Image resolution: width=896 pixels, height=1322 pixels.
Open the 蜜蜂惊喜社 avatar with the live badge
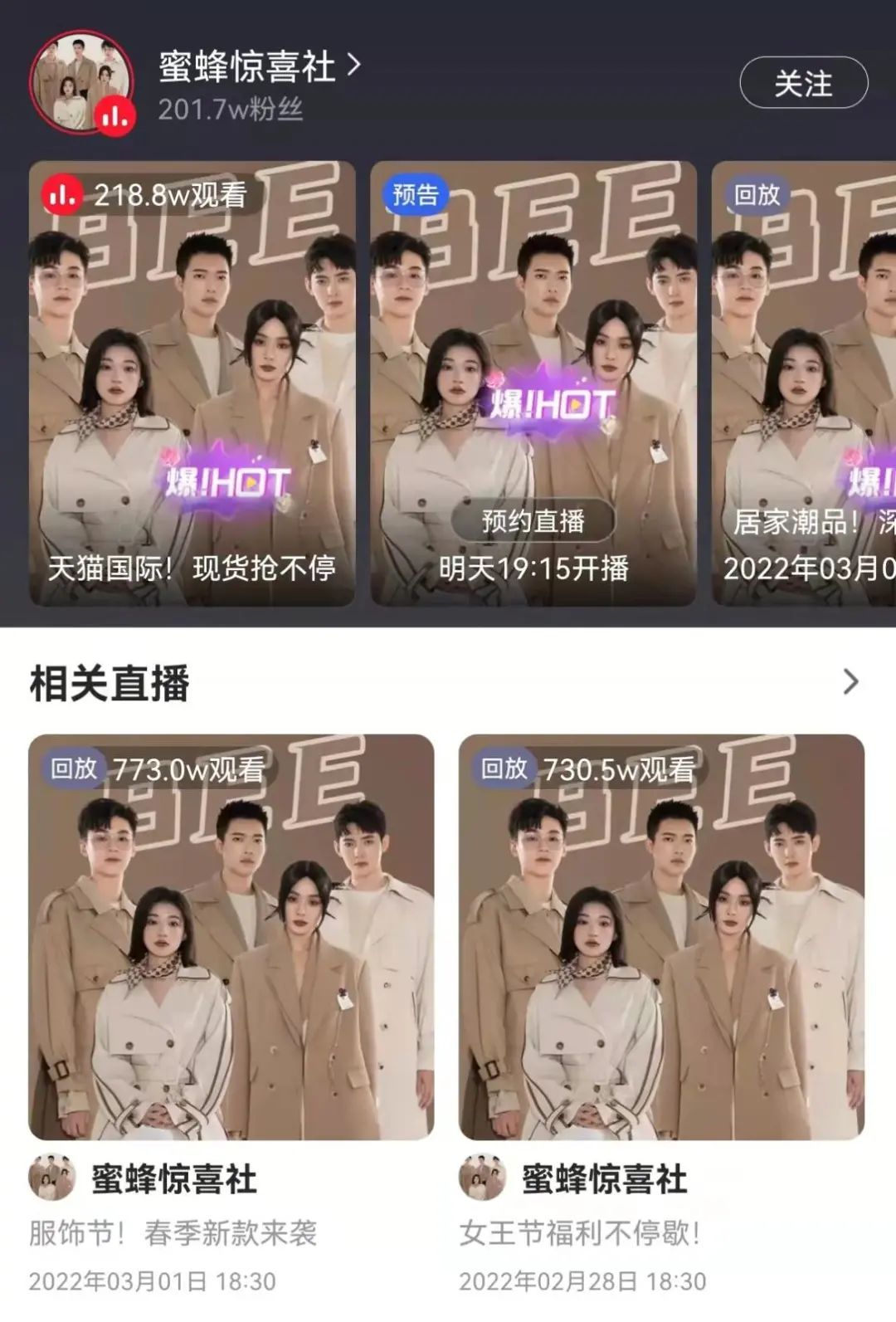click(x=81, y=83)
